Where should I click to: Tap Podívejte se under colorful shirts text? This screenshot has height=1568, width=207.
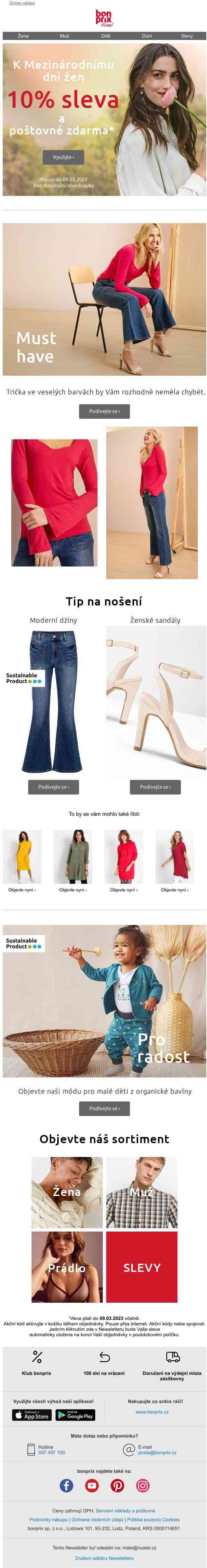[x=104, y=411]
